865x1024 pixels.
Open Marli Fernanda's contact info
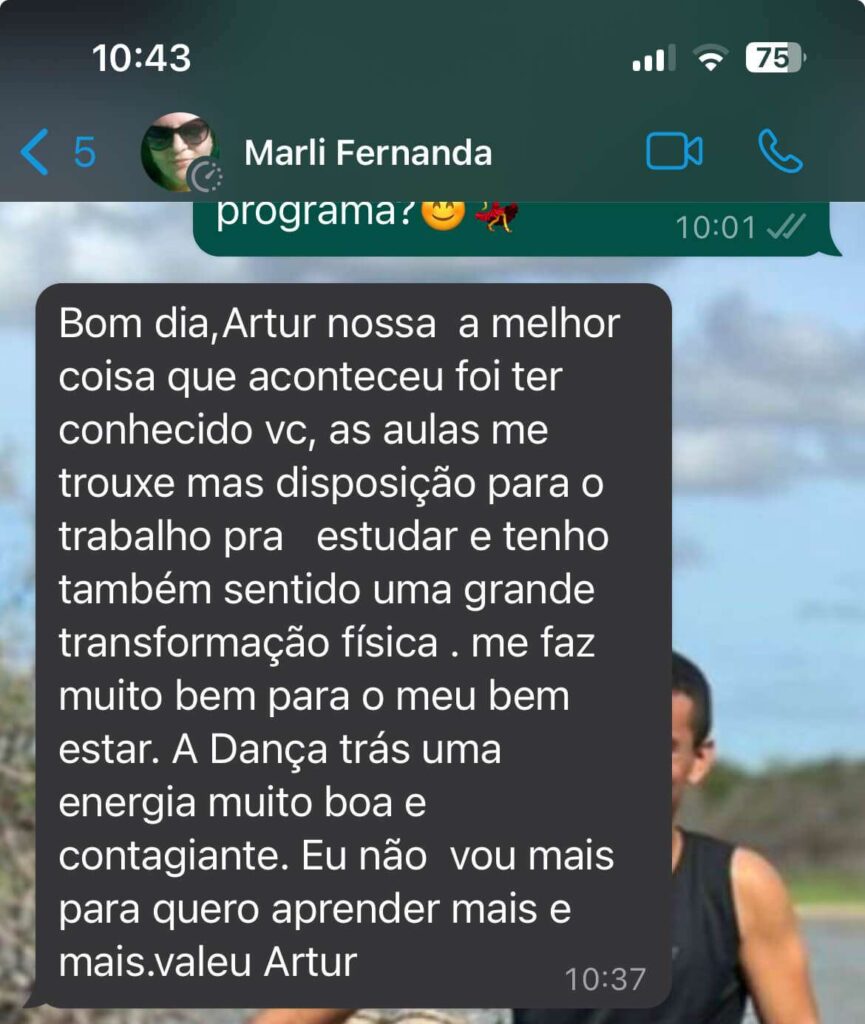367,153
